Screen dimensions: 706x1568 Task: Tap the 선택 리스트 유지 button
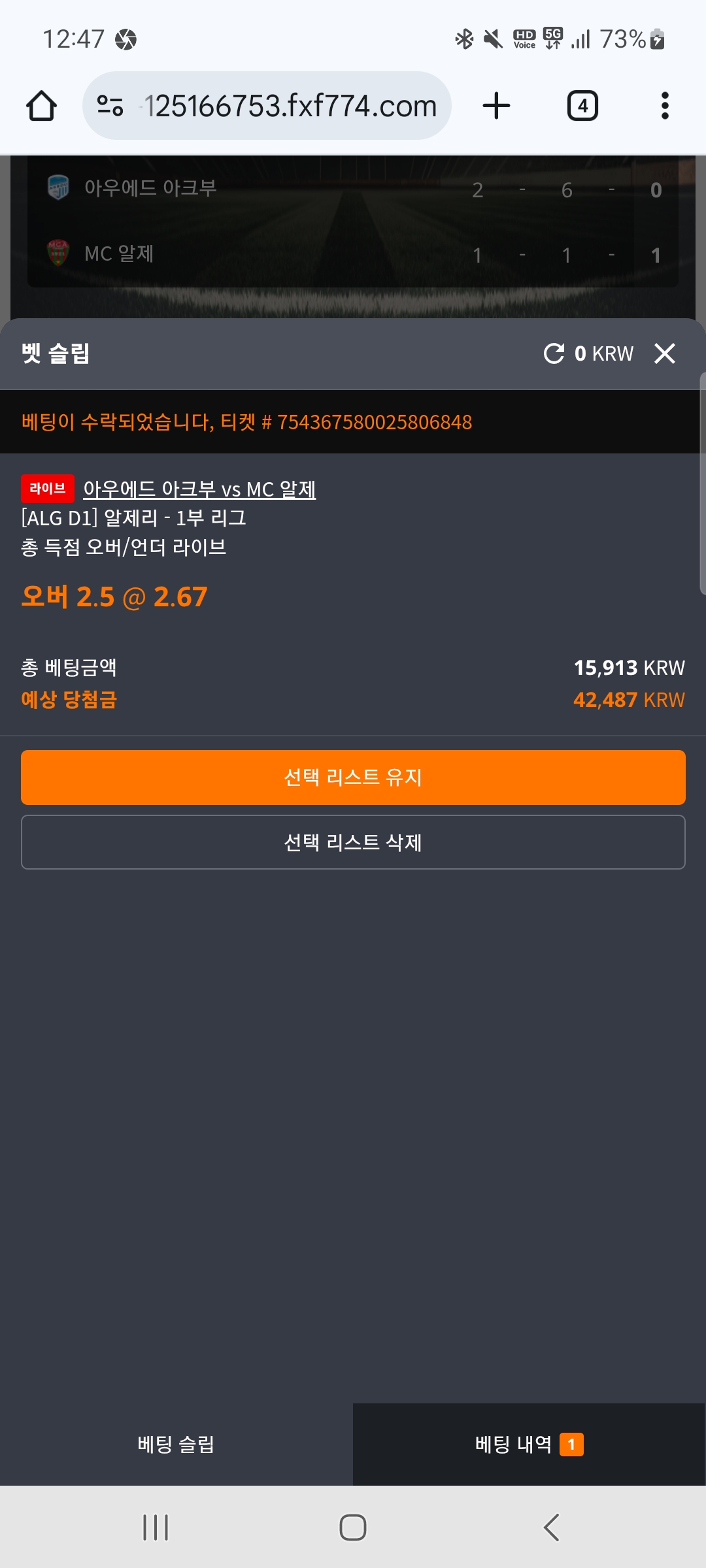[353, 777]
